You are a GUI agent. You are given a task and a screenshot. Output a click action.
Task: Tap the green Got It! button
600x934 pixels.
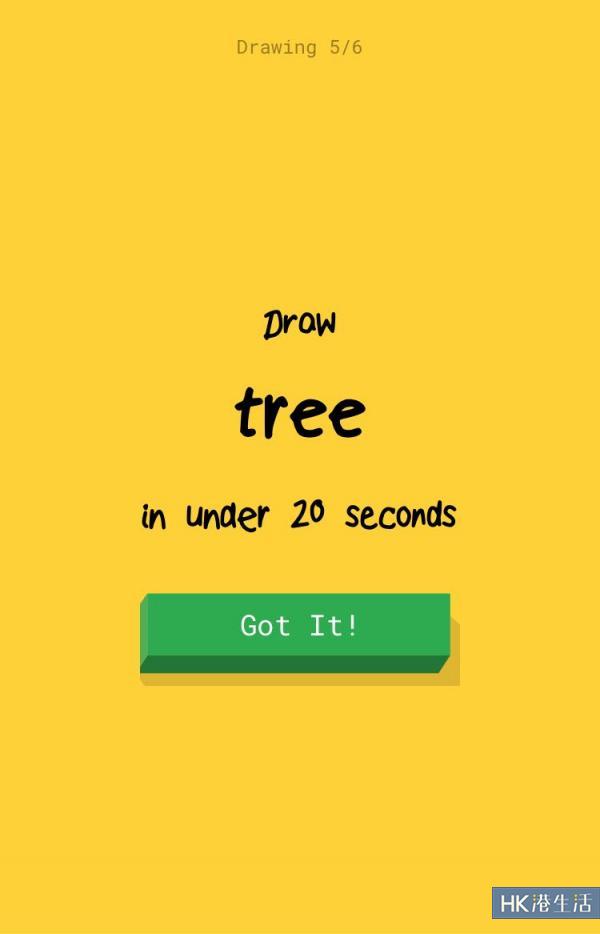(x=298, y=627)
